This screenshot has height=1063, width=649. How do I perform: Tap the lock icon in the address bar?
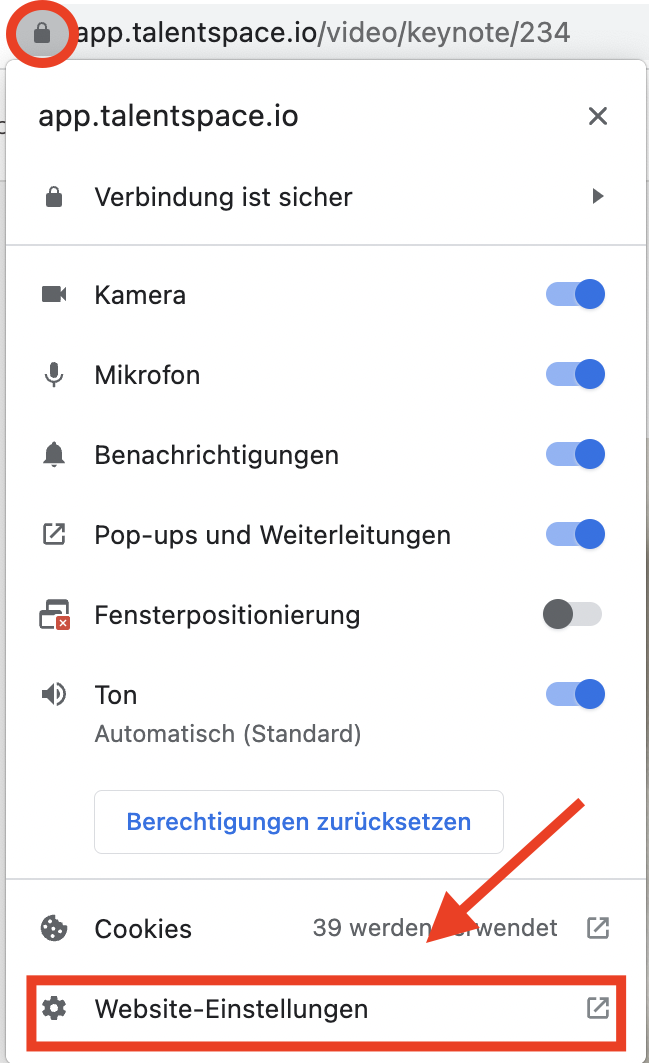point(42,33)
